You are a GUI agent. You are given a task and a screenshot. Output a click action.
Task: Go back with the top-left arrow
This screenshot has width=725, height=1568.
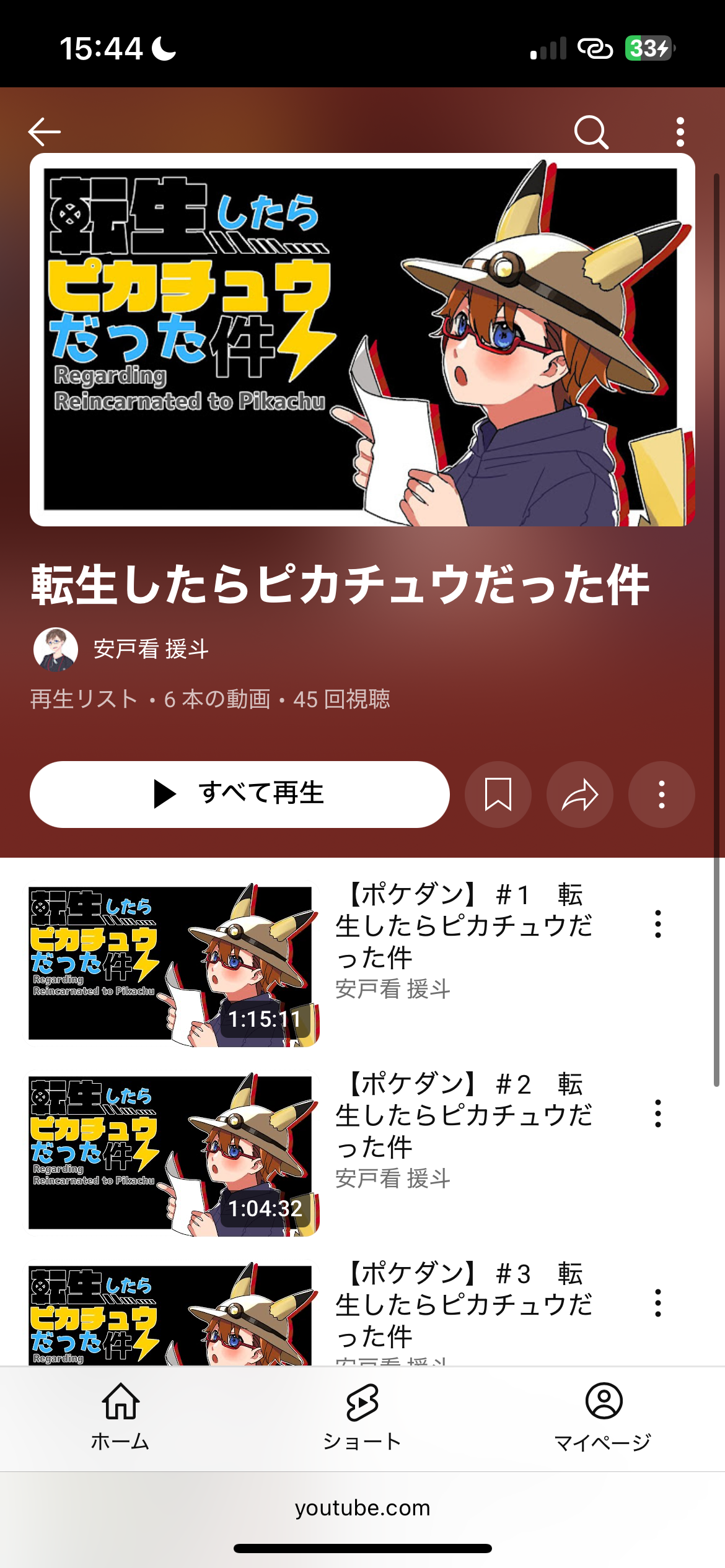(x=45, y=132)
